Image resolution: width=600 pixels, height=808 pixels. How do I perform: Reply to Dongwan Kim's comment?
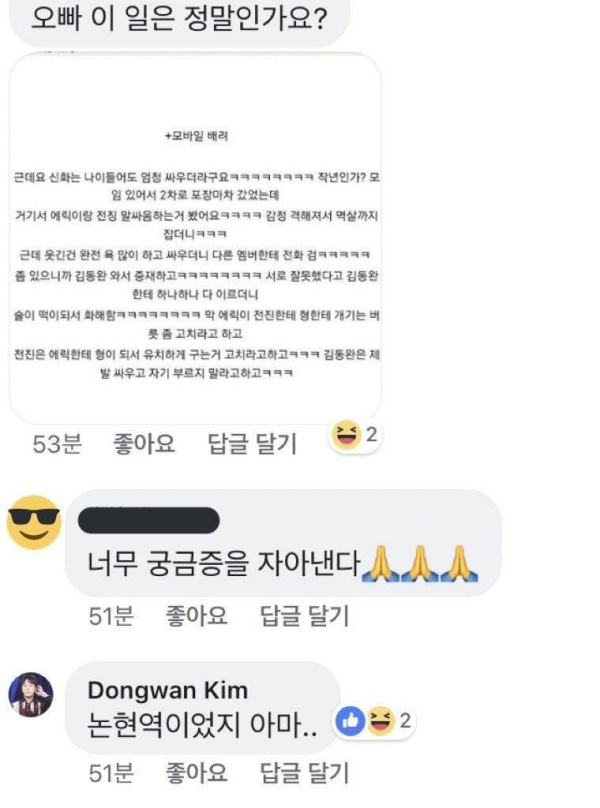coord(303,773)
